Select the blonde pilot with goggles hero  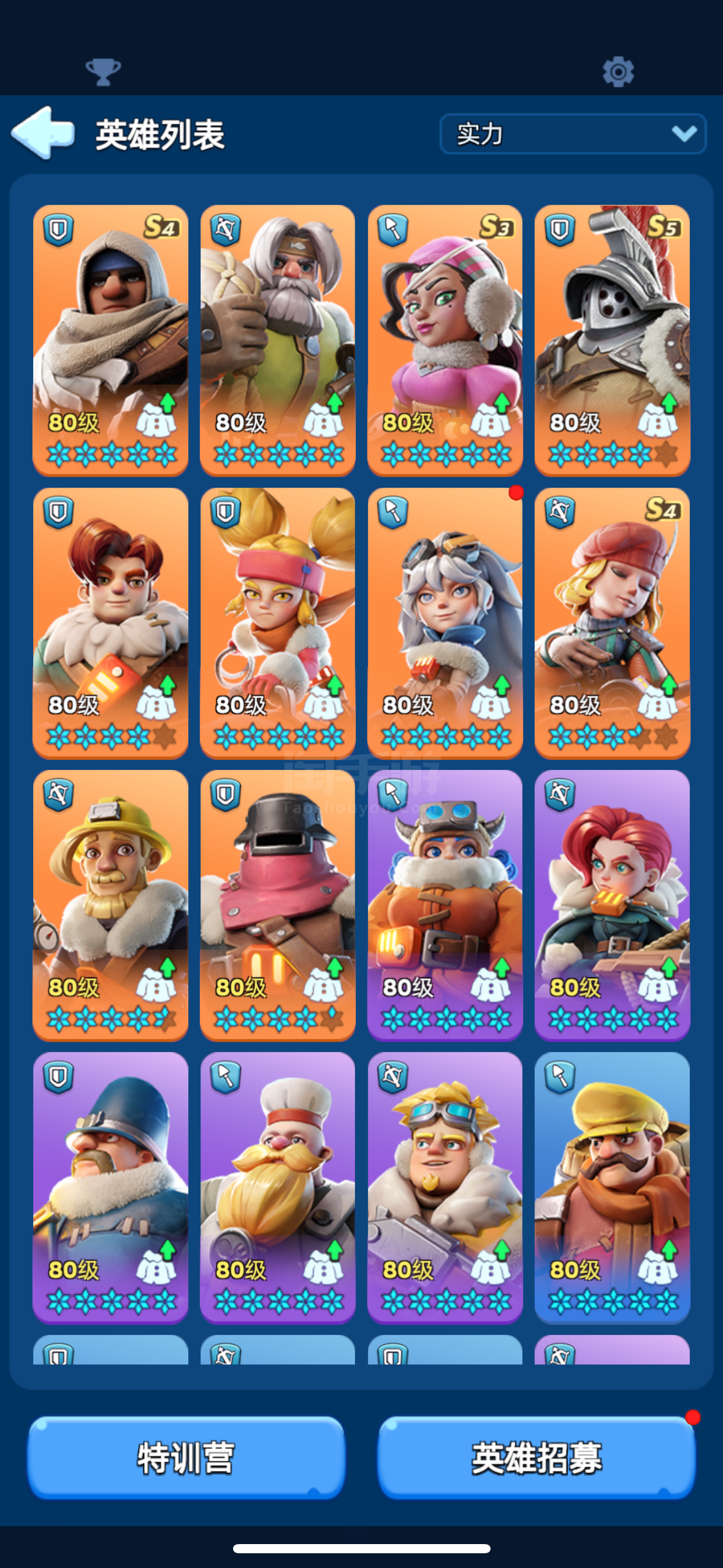445,1187
